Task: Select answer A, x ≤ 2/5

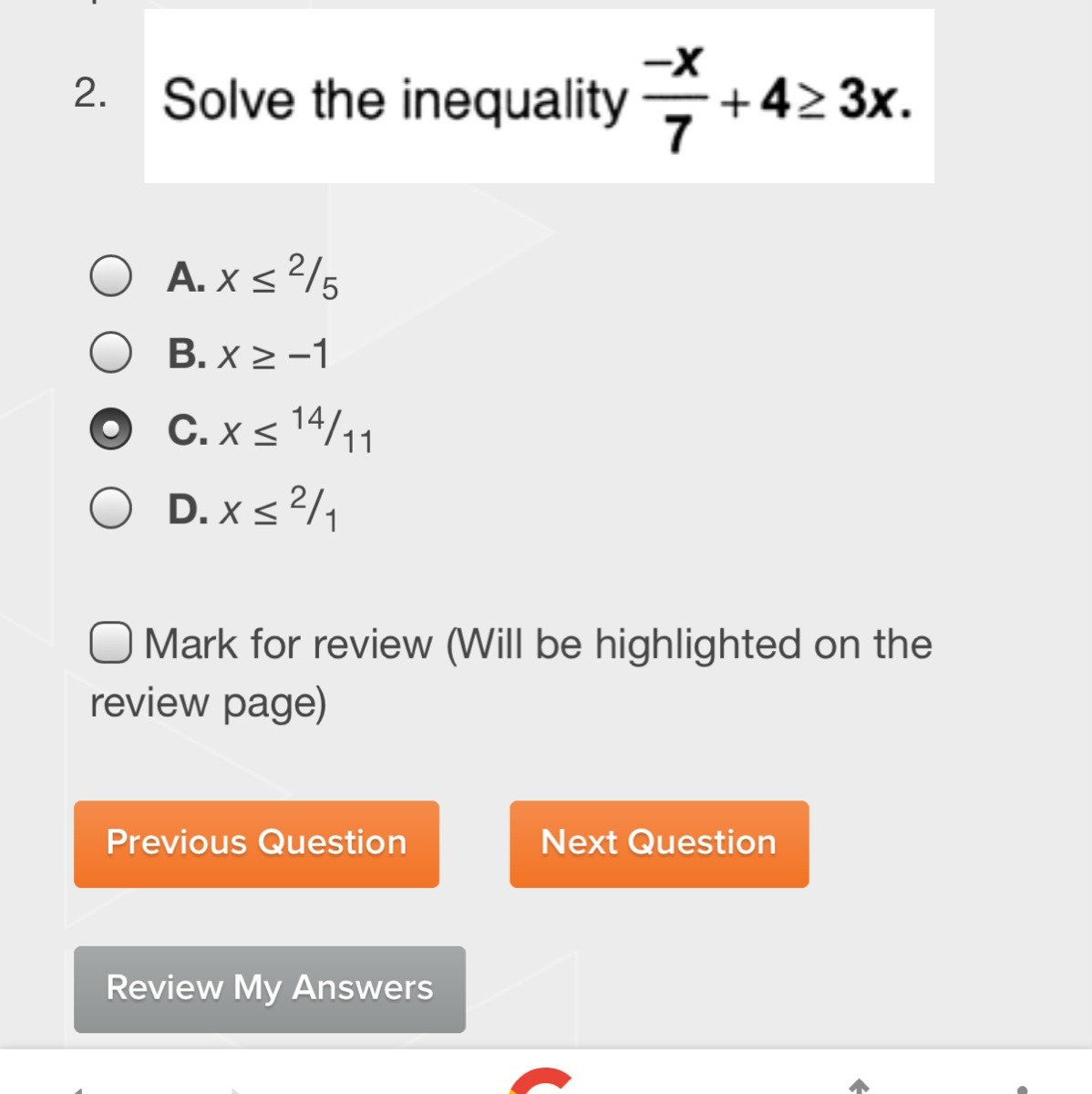Action: [x=111, y=275]
